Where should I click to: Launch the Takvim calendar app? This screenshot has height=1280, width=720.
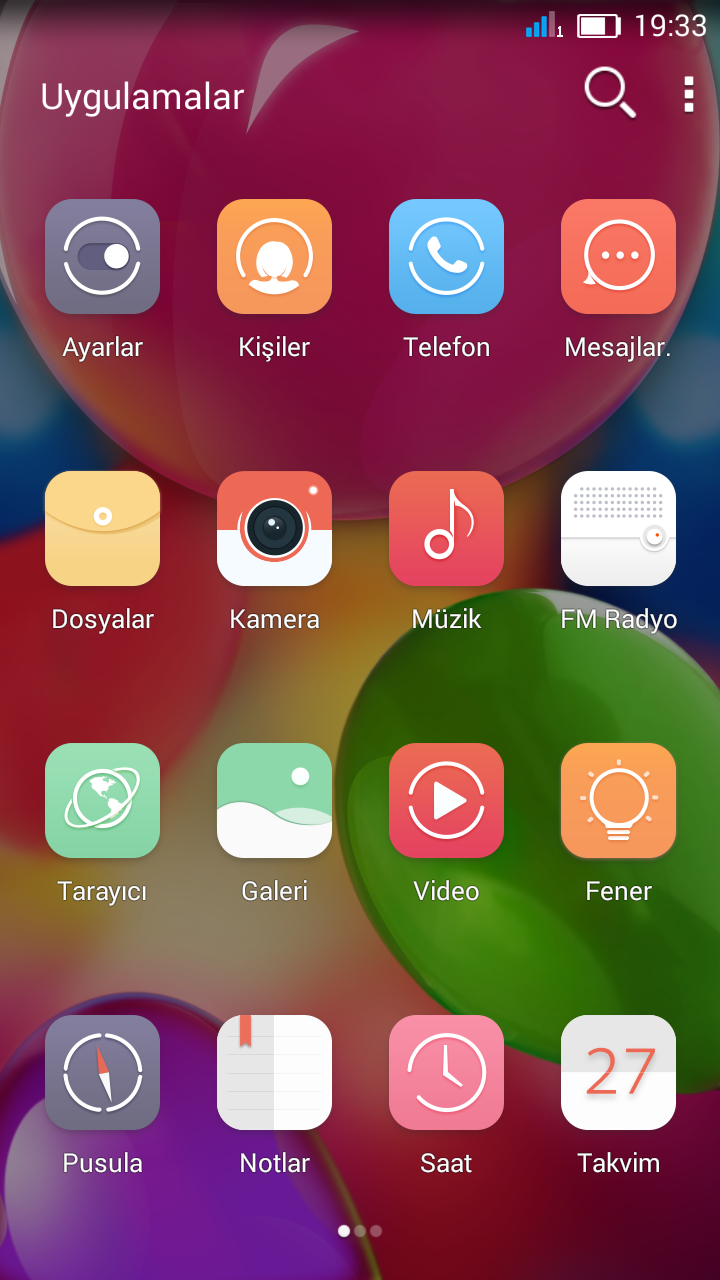618,1072
